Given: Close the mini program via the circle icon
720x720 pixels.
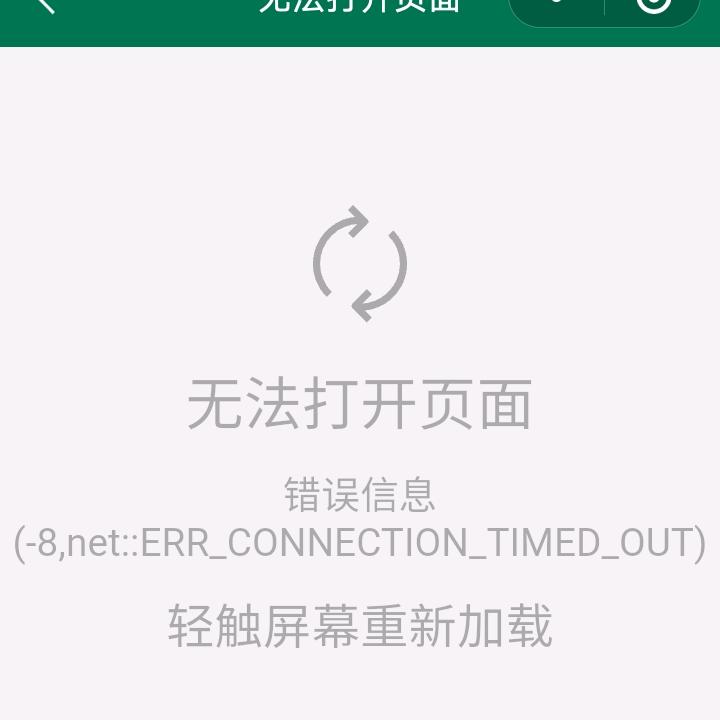Looking at the screenshot, I should point(653,4).
